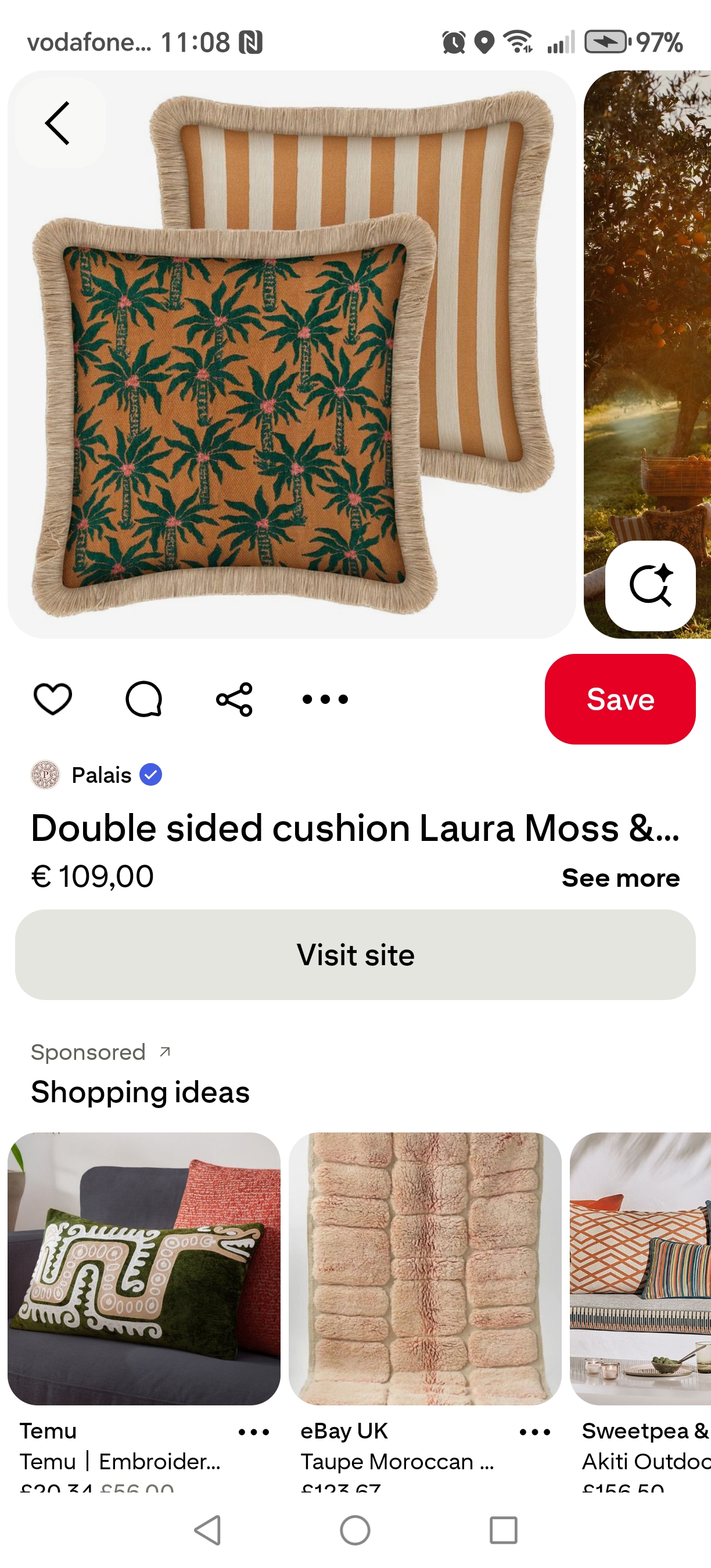View the eBay UK Moroccan rug
711x1568 pixels.
[x=425, y=1268]
